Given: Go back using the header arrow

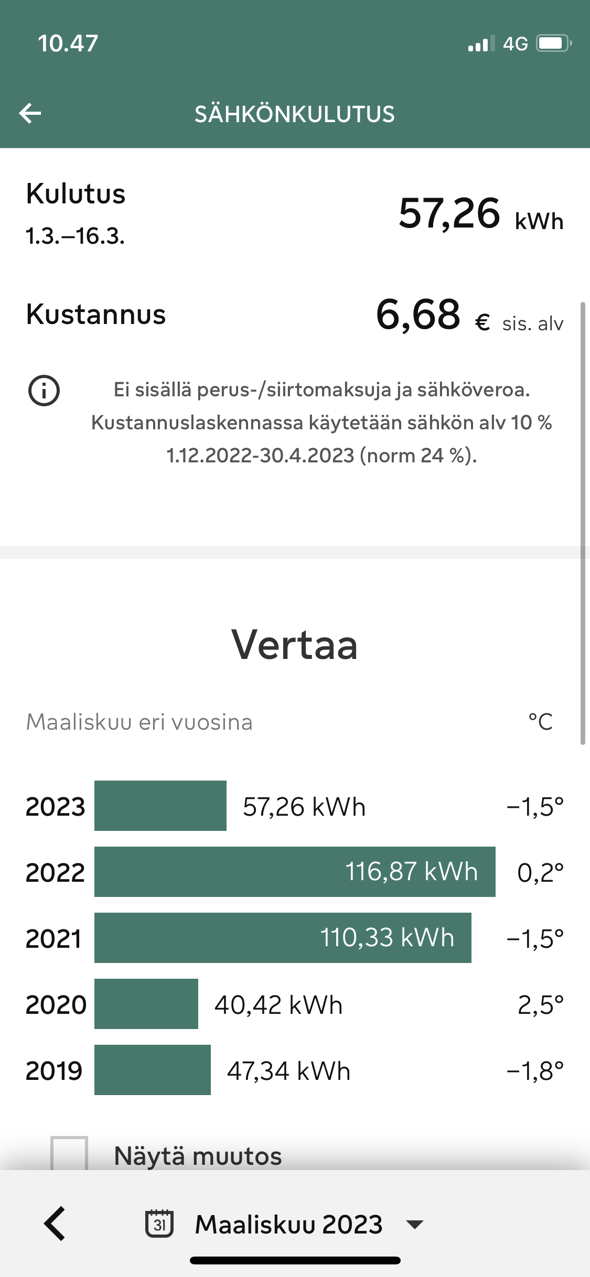Looking at the screenshot, I should pyautogui.click(x=30, y=114).
